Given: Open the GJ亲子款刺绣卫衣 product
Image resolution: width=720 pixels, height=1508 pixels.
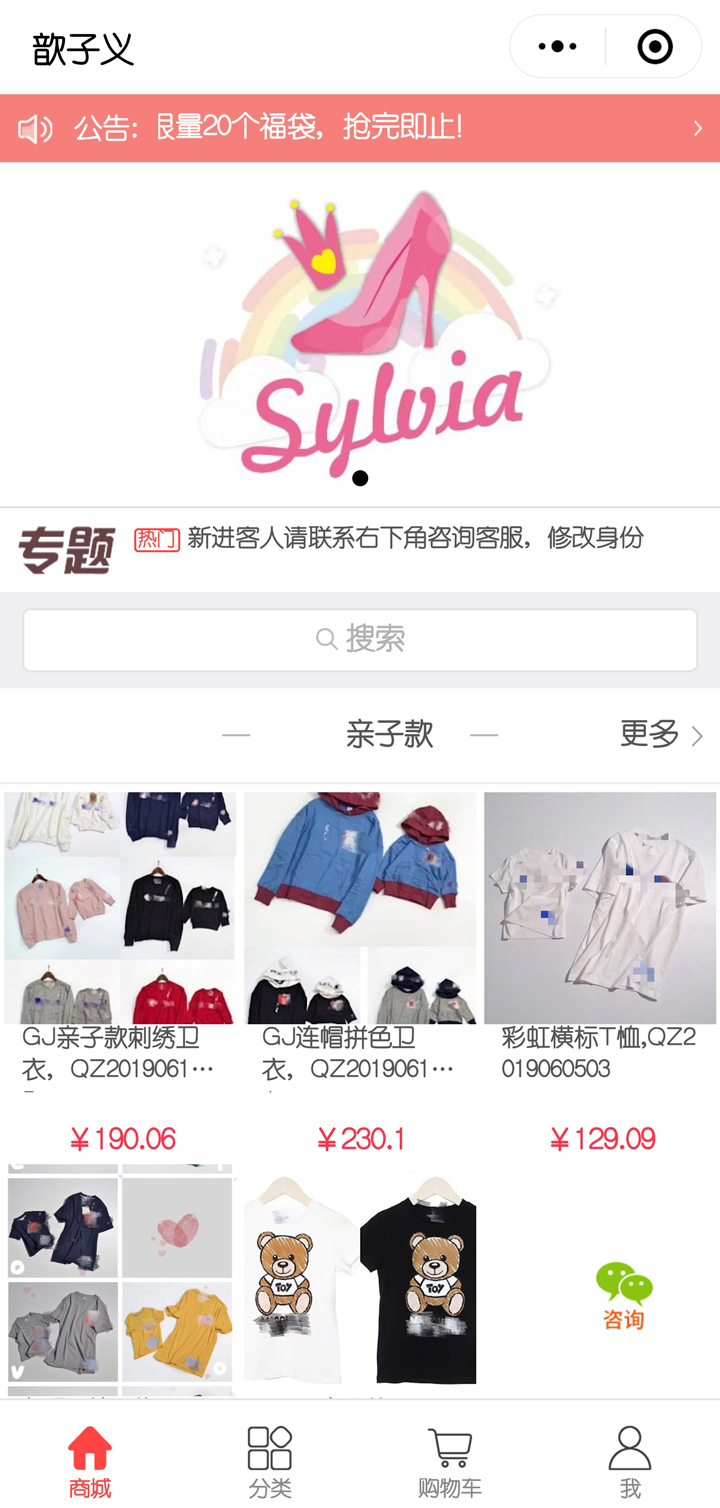Looking at the screenshot, I should pos(120,972).
